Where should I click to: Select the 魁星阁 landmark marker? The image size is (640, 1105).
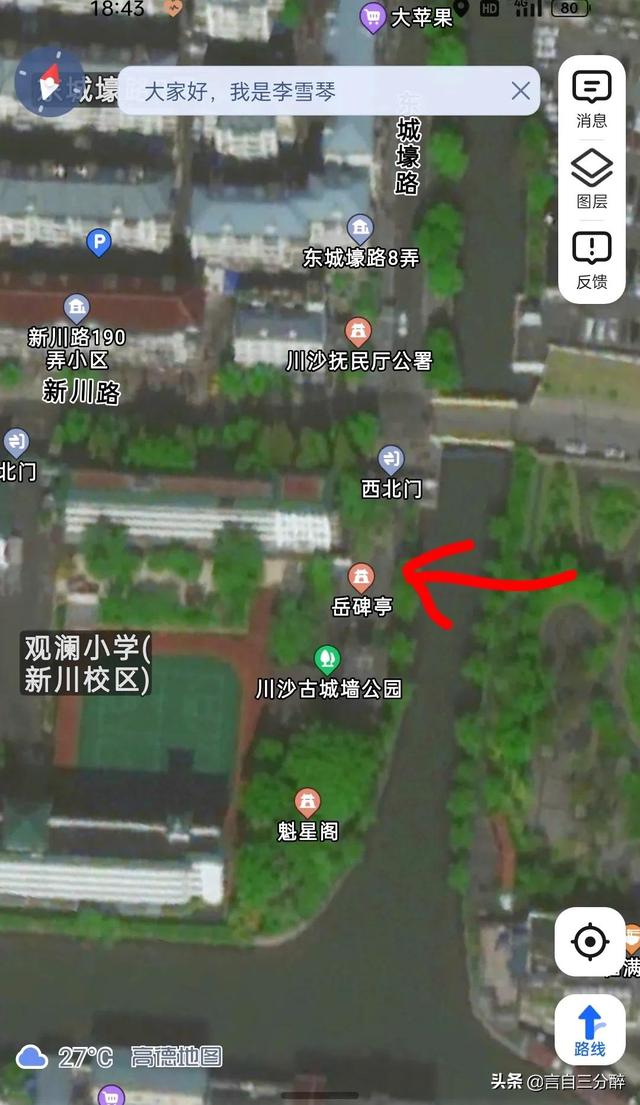click(308, 802)
